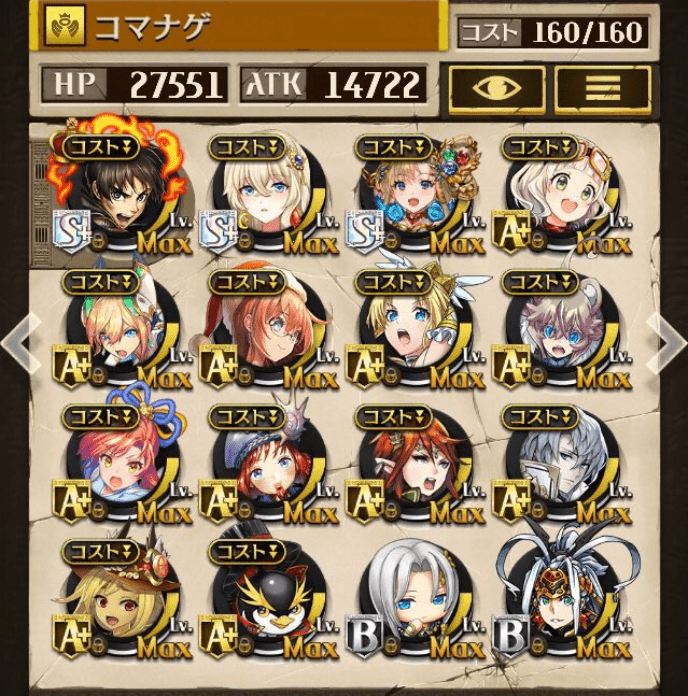The width and height of the screenshot is (688, 696).
Task: Go to the next party page
Action: pyautogui.click(x=668, y=341)
